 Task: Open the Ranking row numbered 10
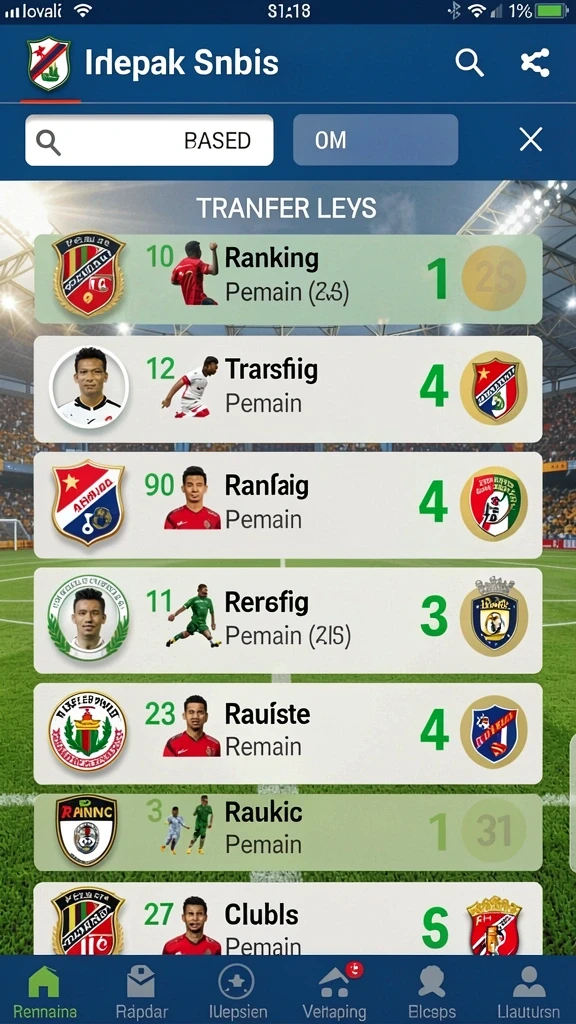288,280
